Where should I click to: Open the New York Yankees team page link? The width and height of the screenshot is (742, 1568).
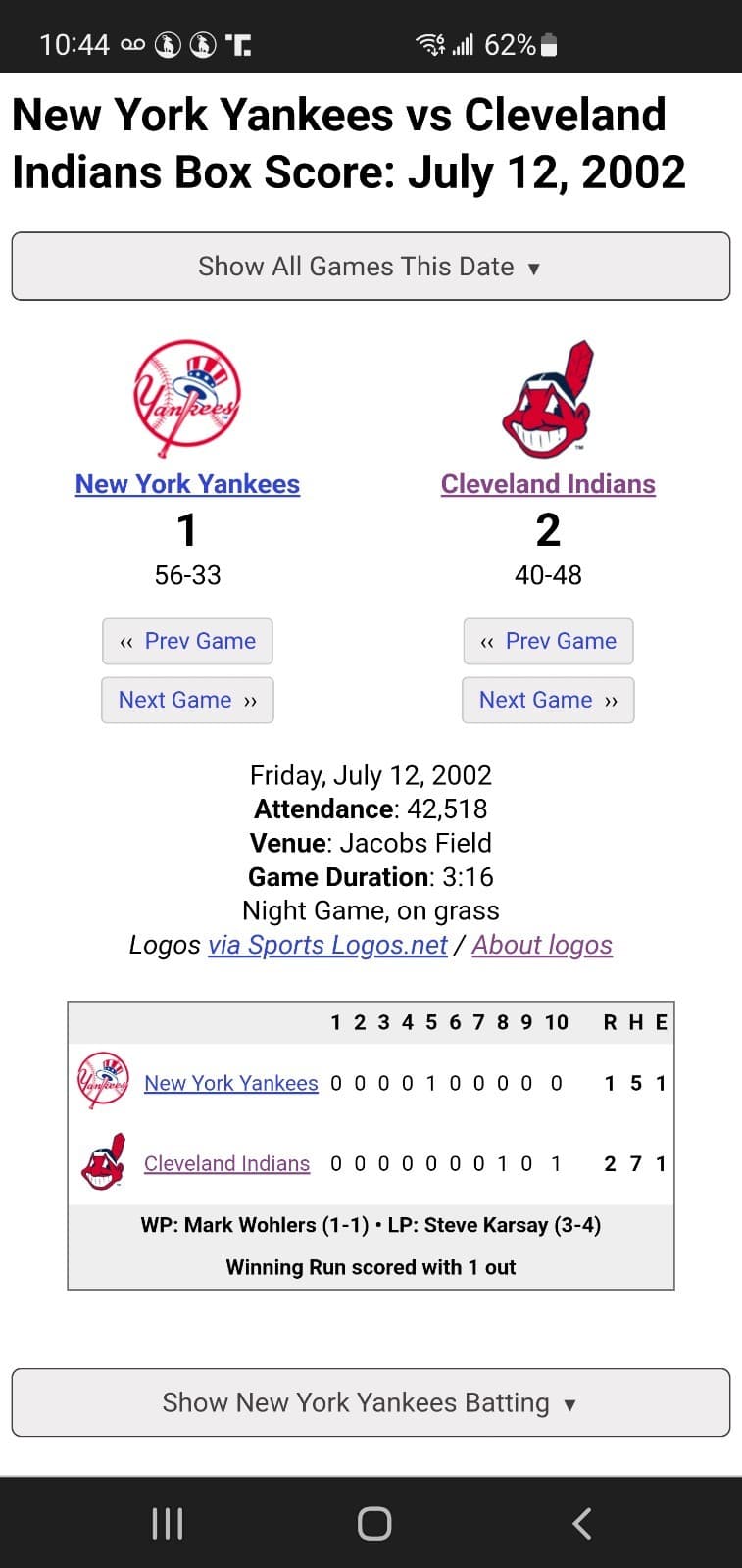(186, 483)
